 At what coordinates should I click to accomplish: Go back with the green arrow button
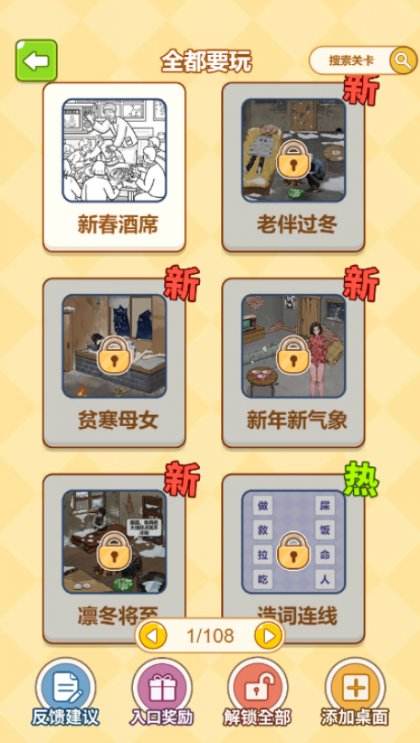(x=37, y=61)
